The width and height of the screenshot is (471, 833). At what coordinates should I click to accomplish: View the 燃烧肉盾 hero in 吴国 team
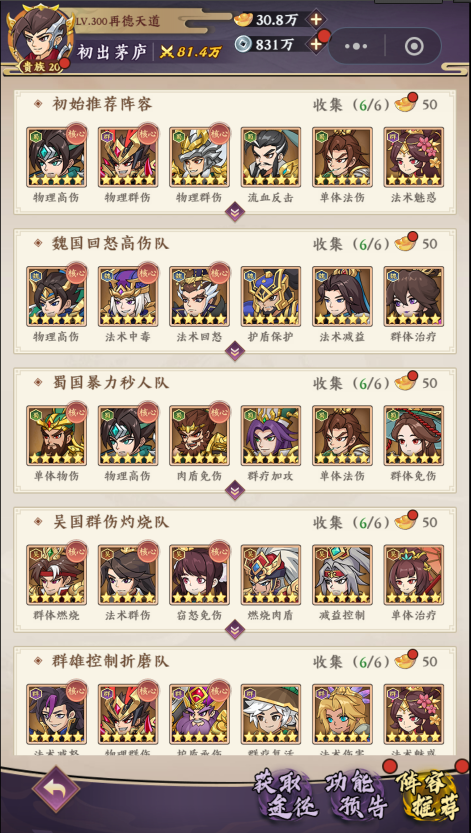pos(271,575)
